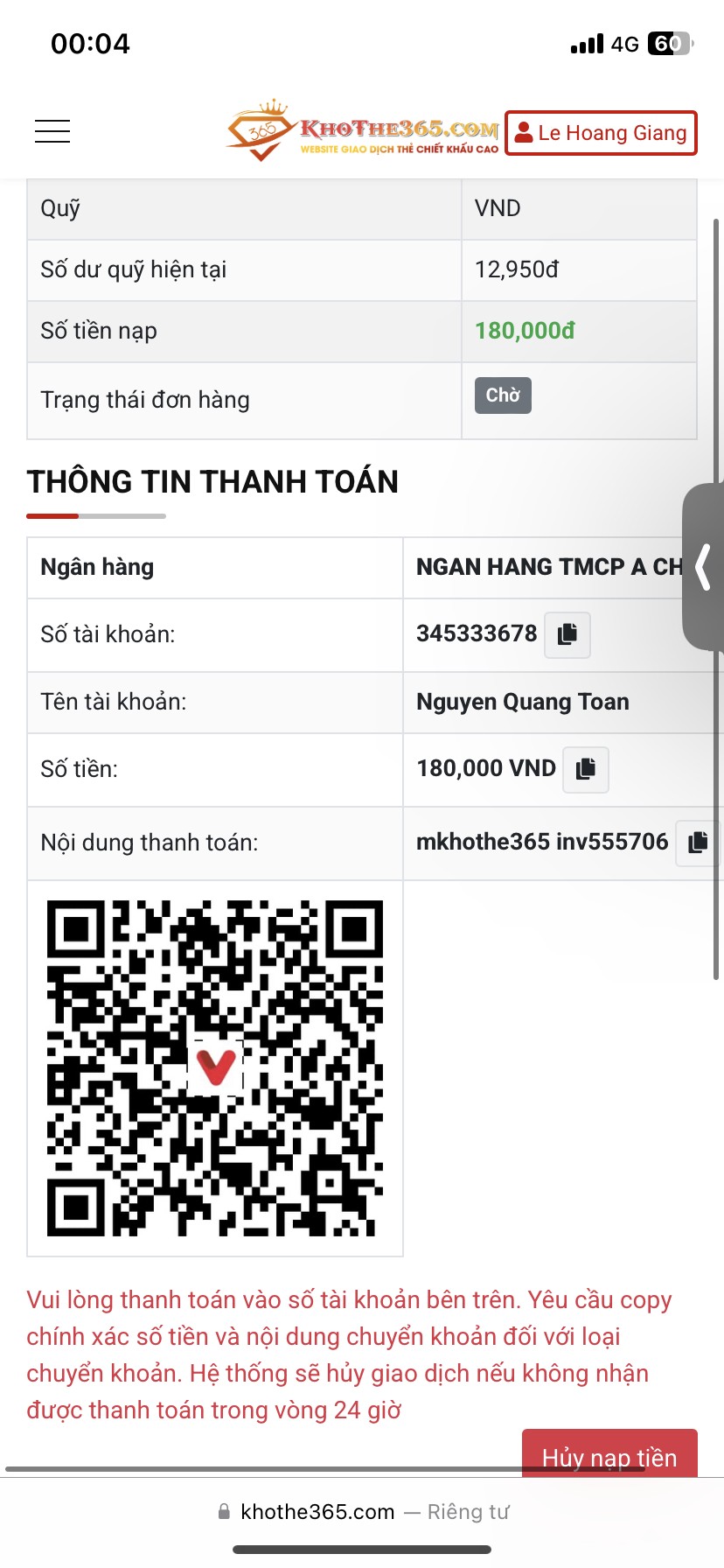Image resolution: width=724 pixels, height=1568 pixels.
Task: Open the hamburger menu
Action: (x=52, y=131)
